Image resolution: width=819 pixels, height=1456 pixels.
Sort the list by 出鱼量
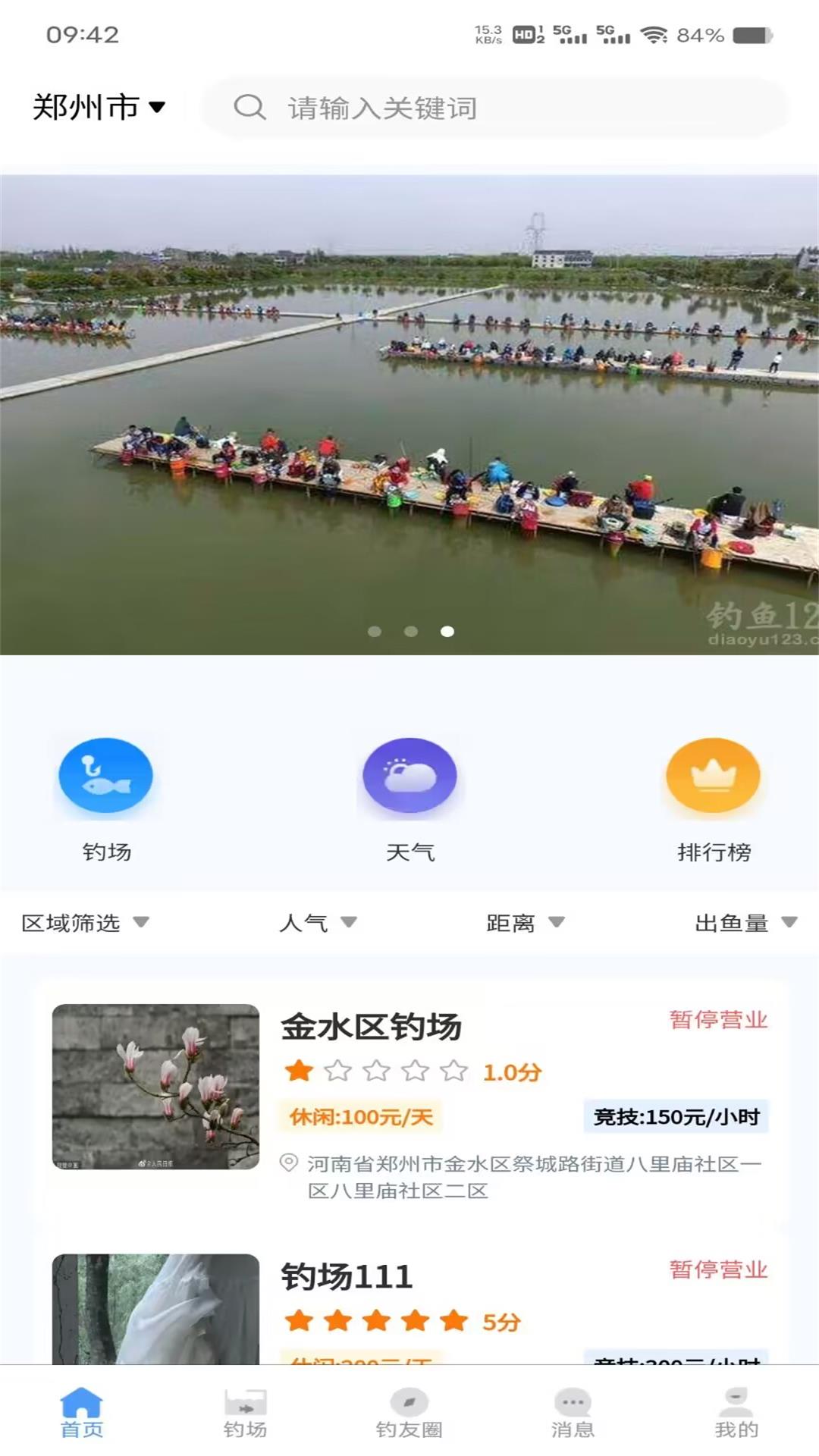point(745,923)
